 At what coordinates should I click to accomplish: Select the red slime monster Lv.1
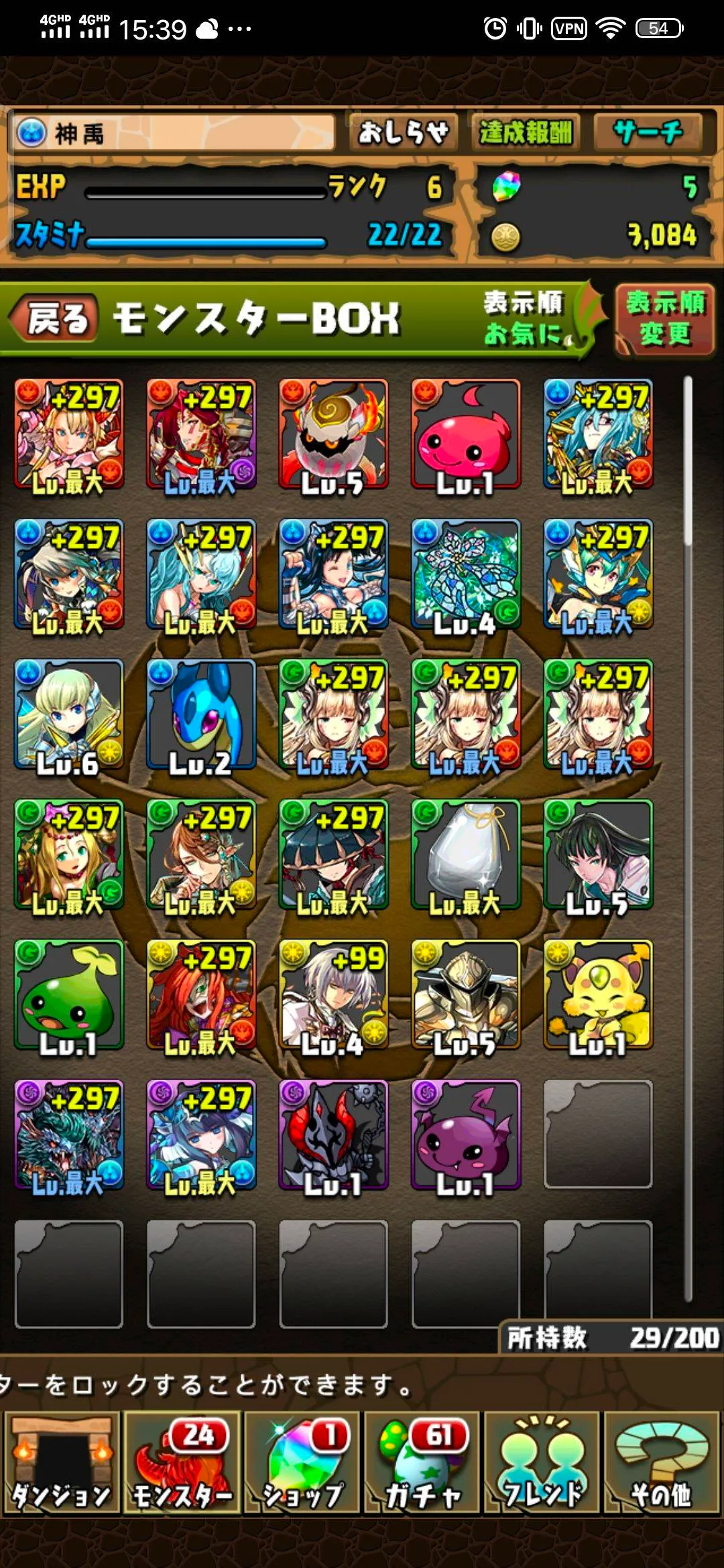(x=465, y=434)
